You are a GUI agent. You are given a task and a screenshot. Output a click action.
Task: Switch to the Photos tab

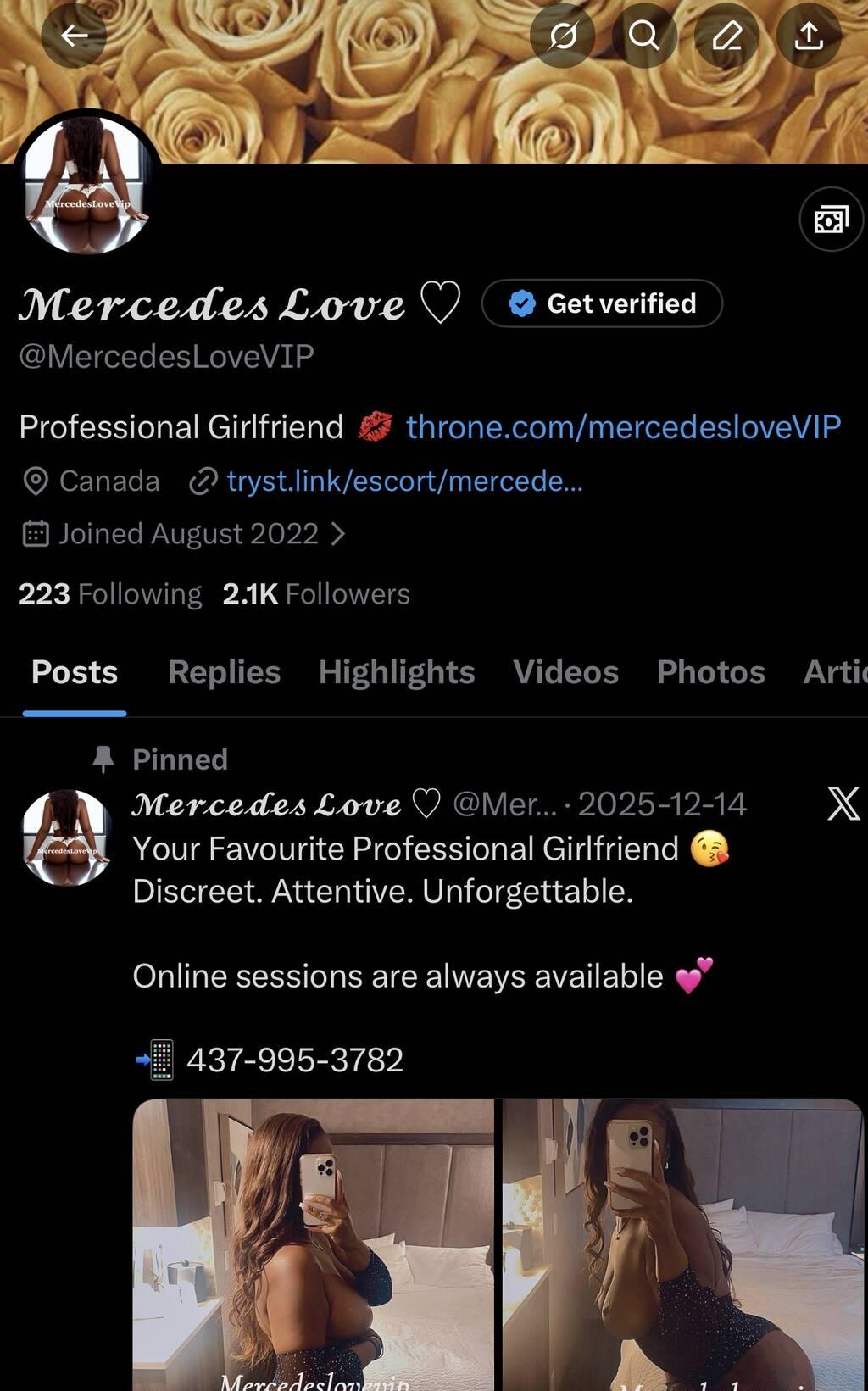(x=710, y=672)
